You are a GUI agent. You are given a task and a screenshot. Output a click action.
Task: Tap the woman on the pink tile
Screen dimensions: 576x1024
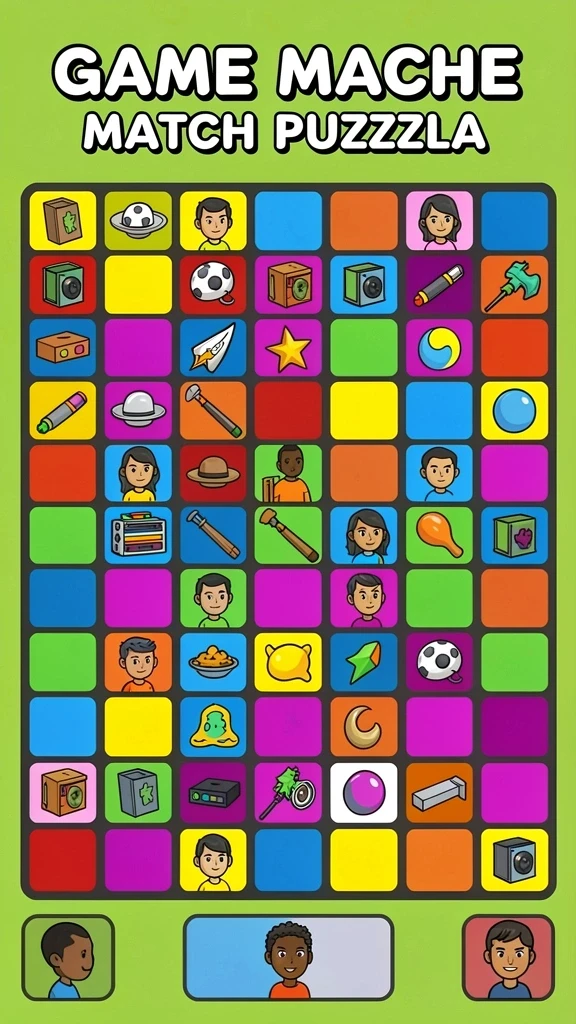(x=439, y=221)
